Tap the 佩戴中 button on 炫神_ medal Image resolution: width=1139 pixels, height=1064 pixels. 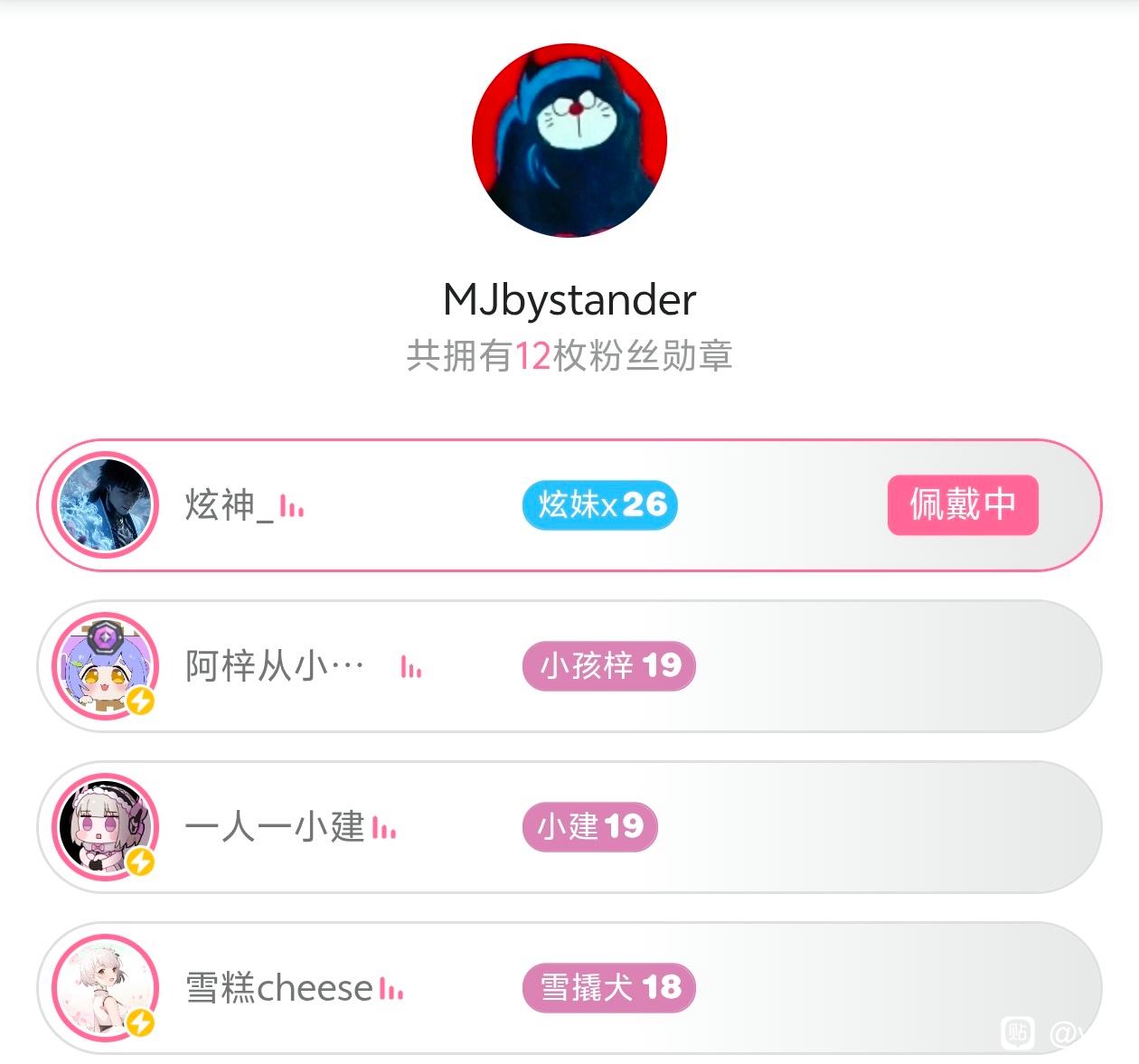pos(962,505)
